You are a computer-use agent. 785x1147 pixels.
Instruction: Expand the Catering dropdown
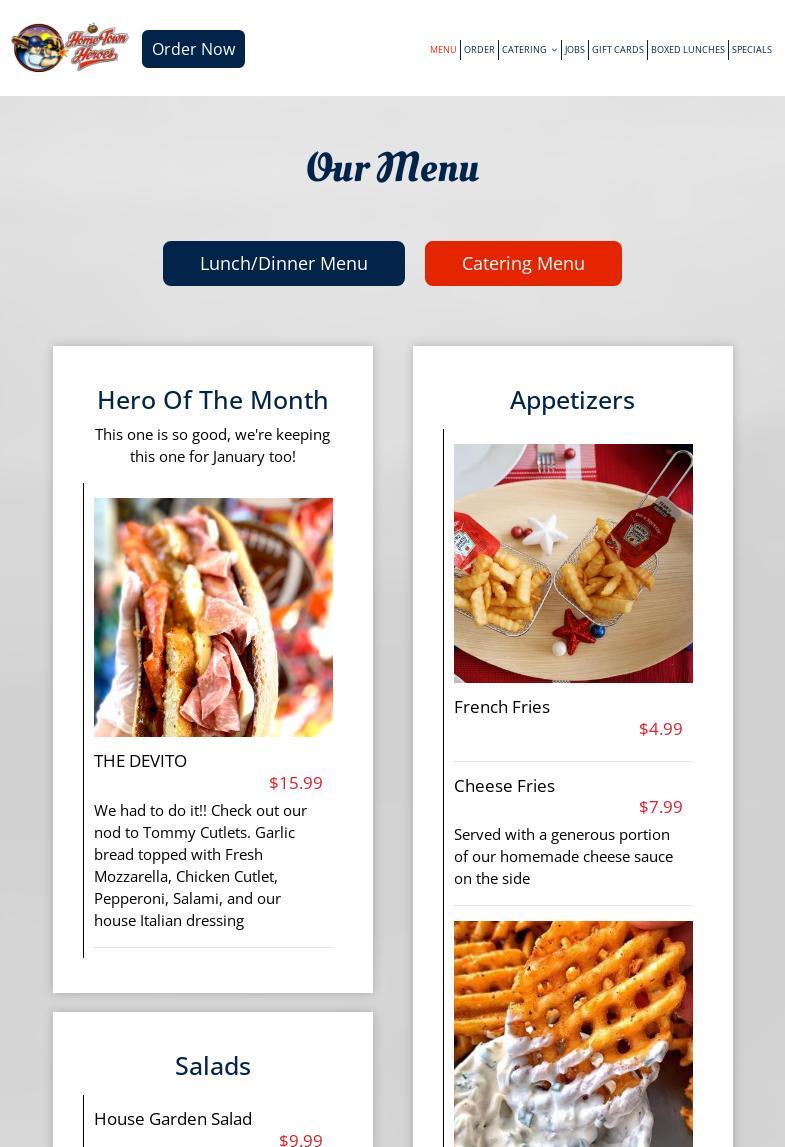(529, 49)
